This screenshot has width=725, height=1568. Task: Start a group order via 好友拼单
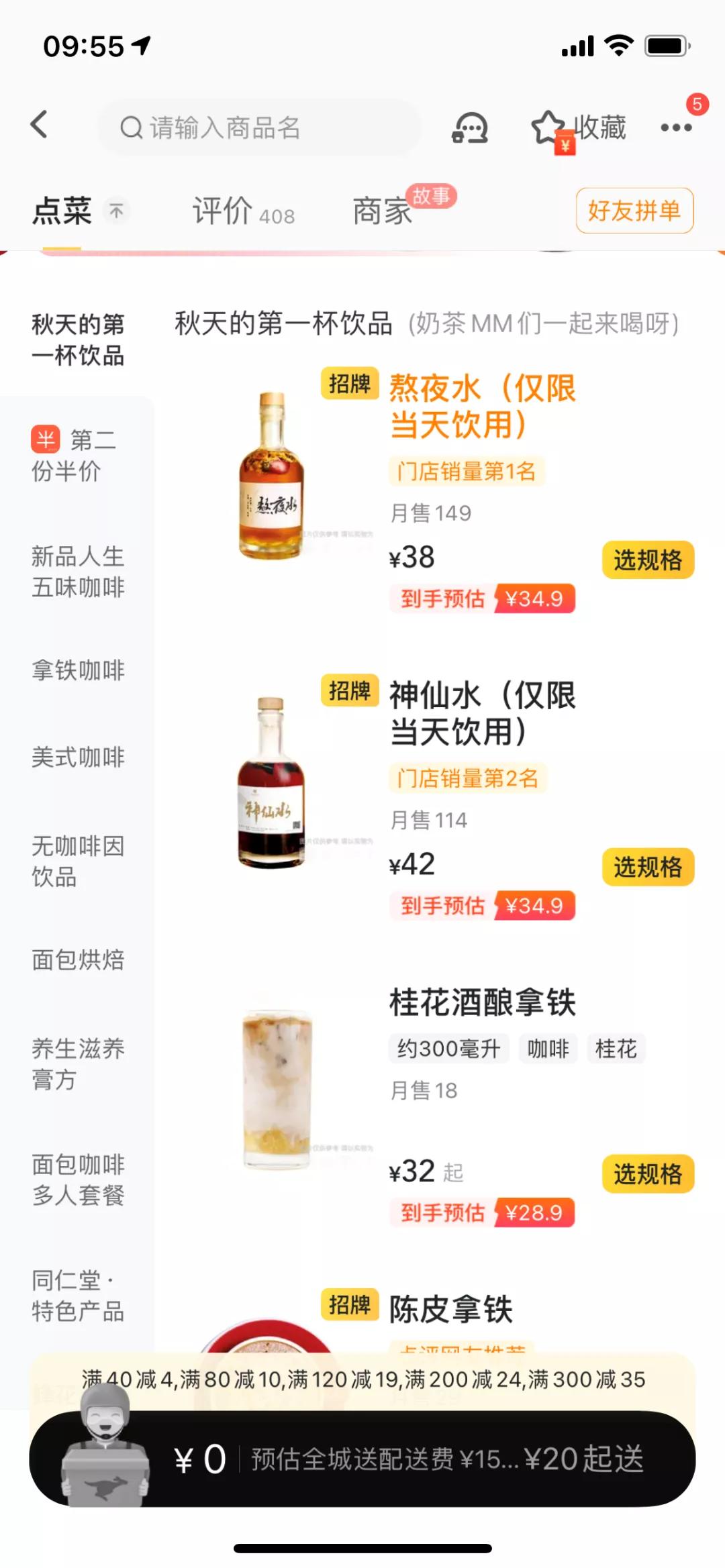[x=633, y=211]
